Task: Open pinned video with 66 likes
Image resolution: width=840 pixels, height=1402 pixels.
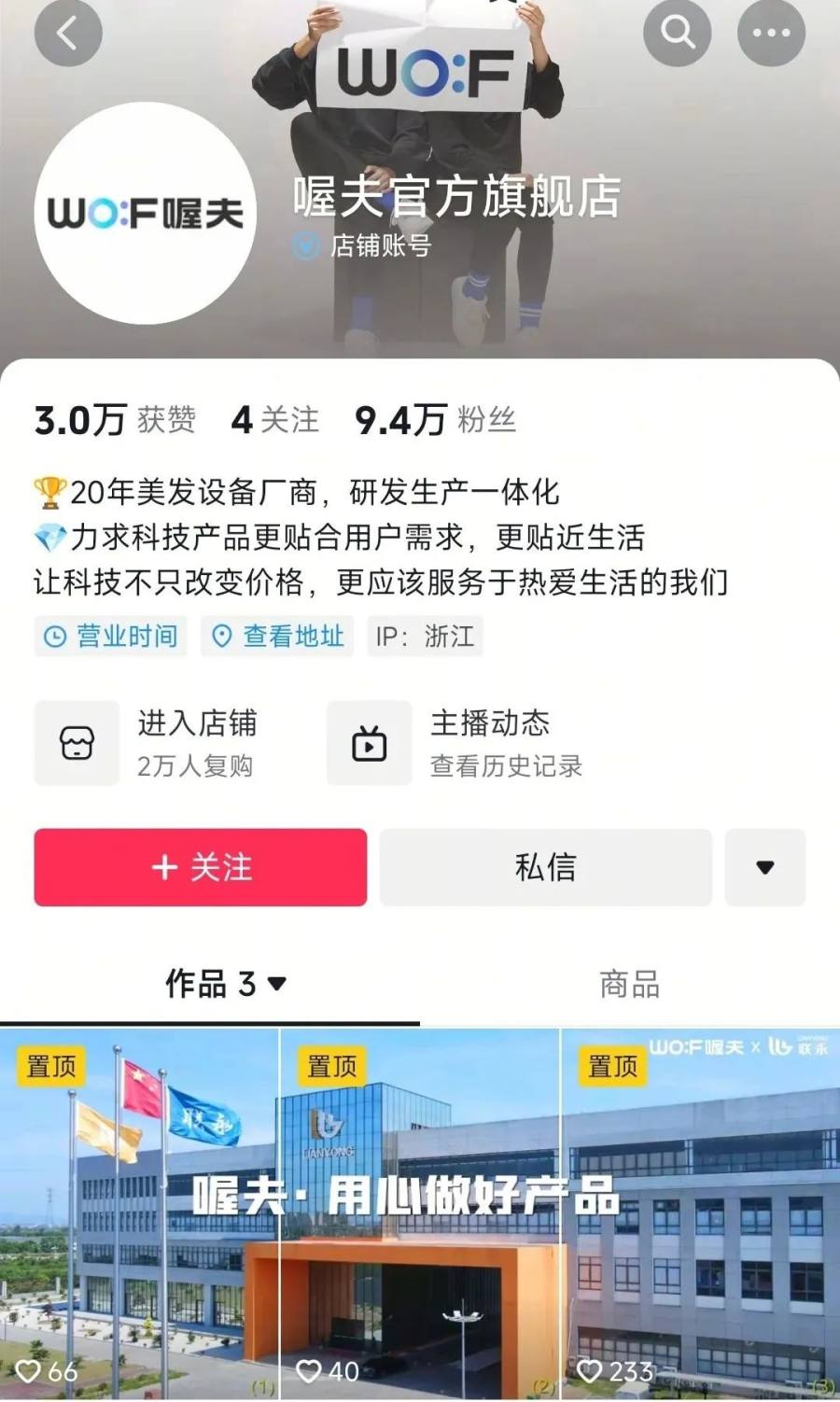Action: point(140,1213)
